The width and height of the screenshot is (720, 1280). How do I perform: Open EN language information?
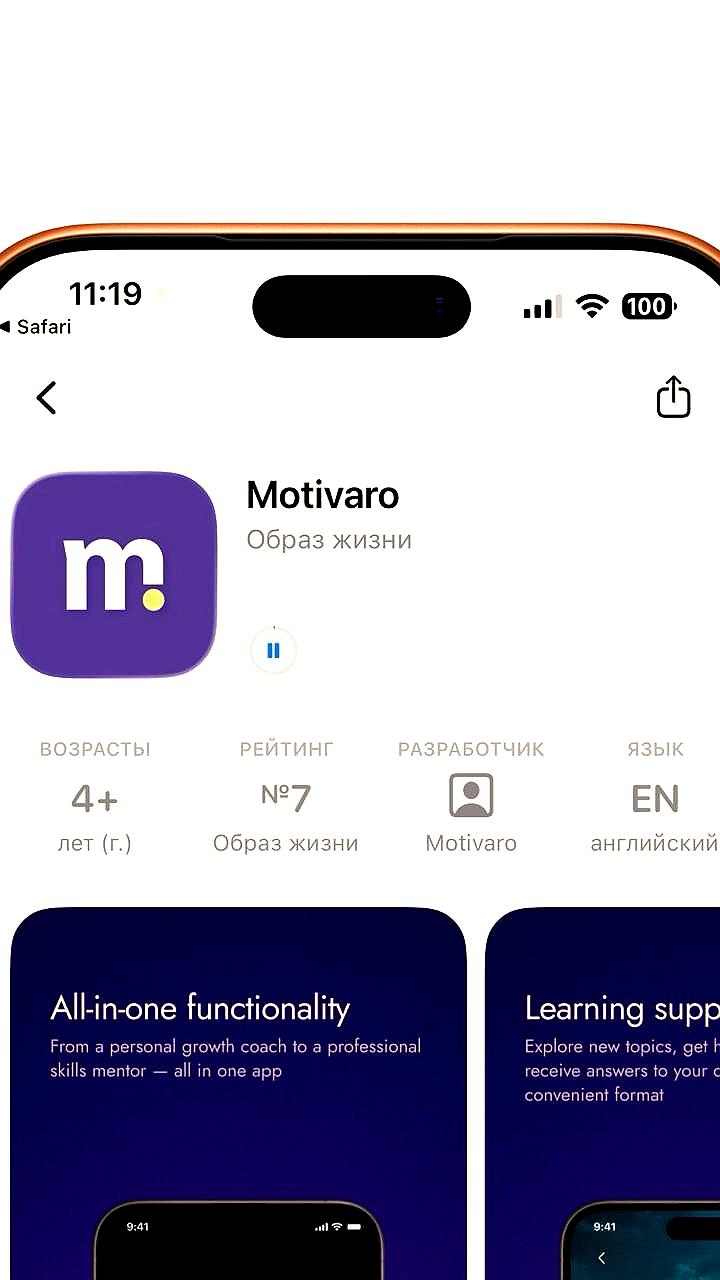coord(655,797)
